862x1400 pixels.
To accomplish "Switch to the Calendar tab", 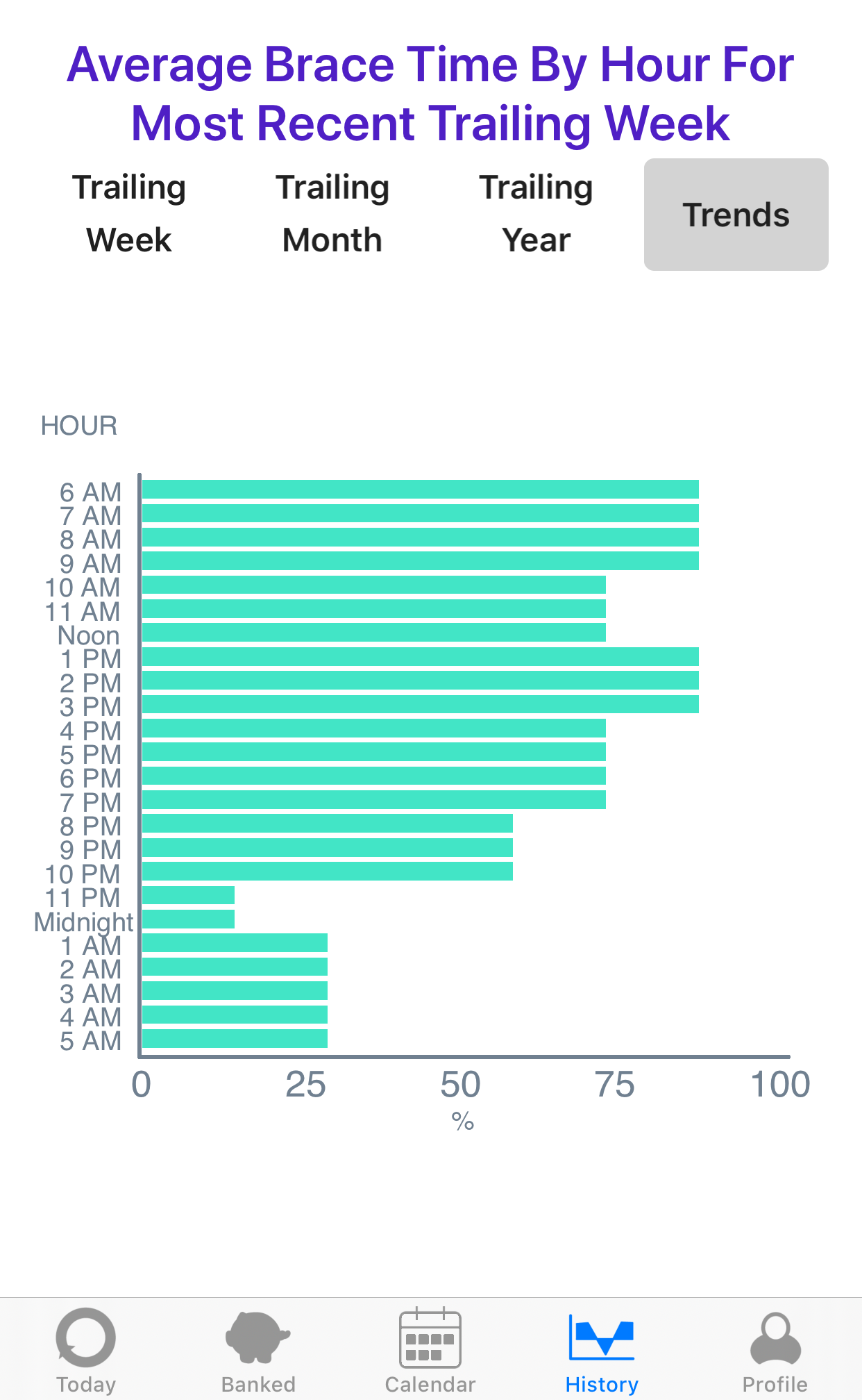I will (x=430, y=1350).
